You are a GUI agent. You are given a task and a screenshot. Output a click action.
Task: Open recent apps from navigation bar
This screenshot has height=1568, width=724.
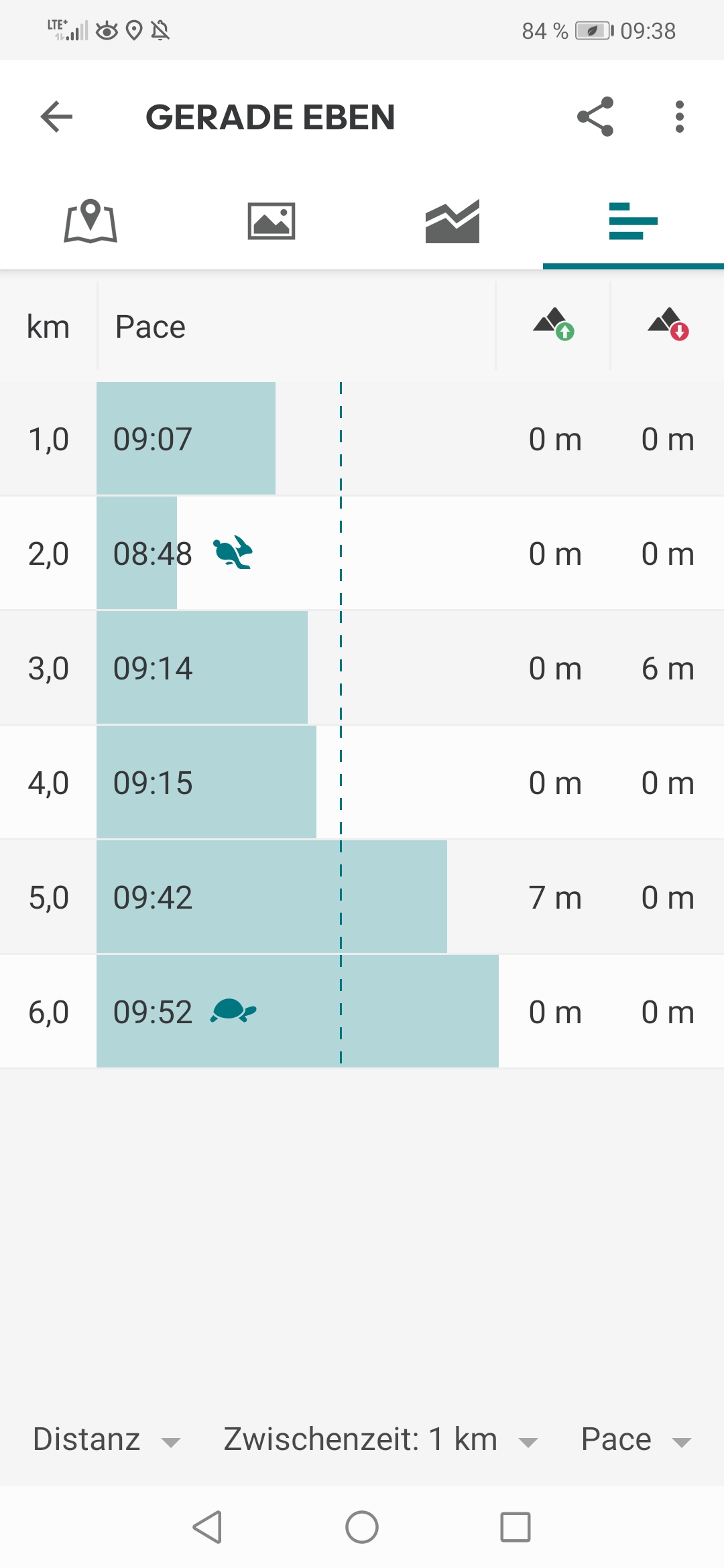click(x=516, y=1527)
